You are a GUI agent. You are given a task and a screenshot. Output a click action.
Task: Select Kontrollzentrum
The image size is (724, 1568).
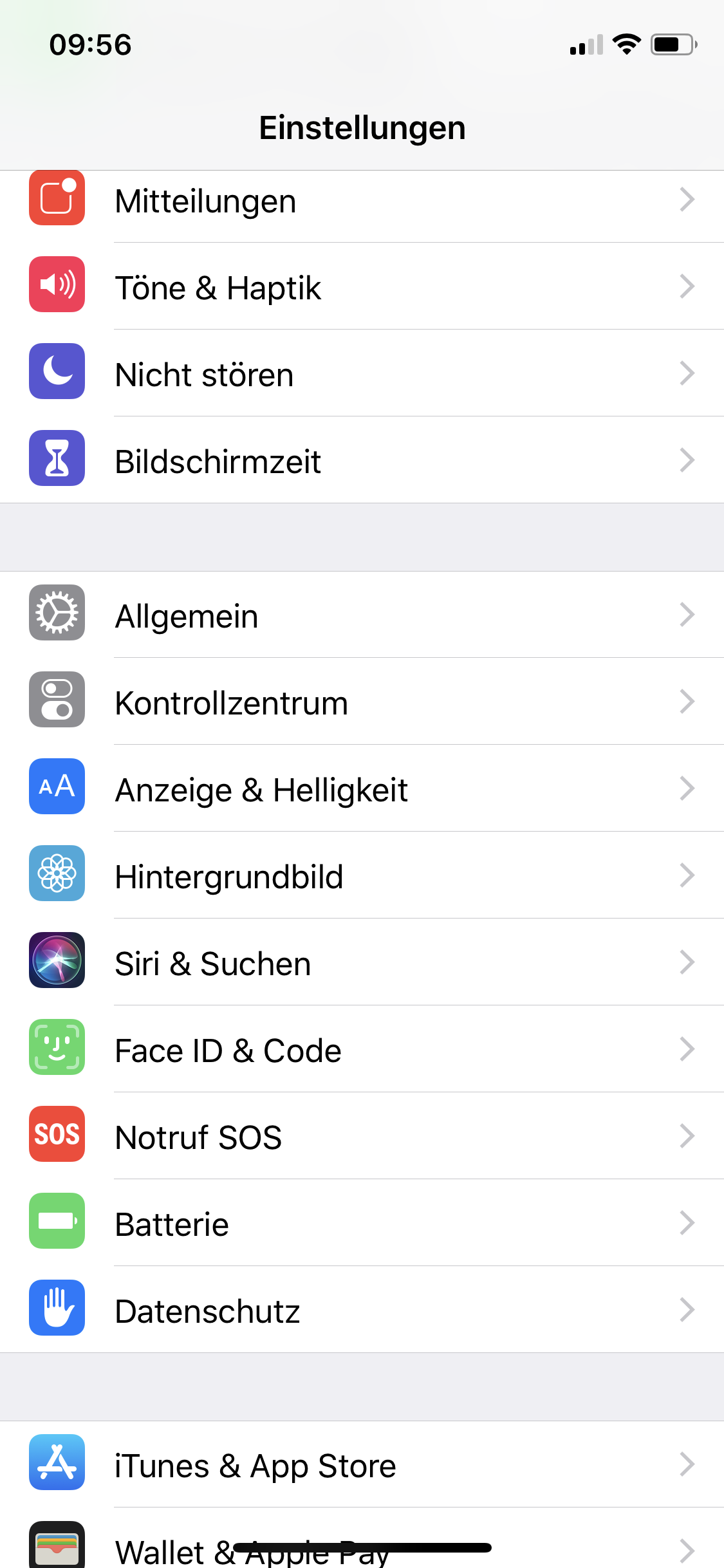362,702
